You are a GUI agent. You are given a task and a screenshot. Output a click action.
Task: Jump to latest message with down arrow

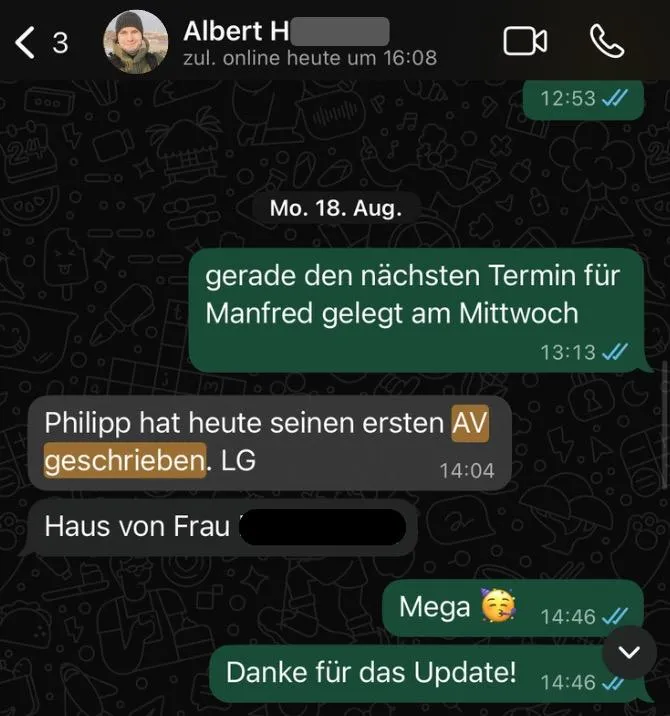click(629, 652)
